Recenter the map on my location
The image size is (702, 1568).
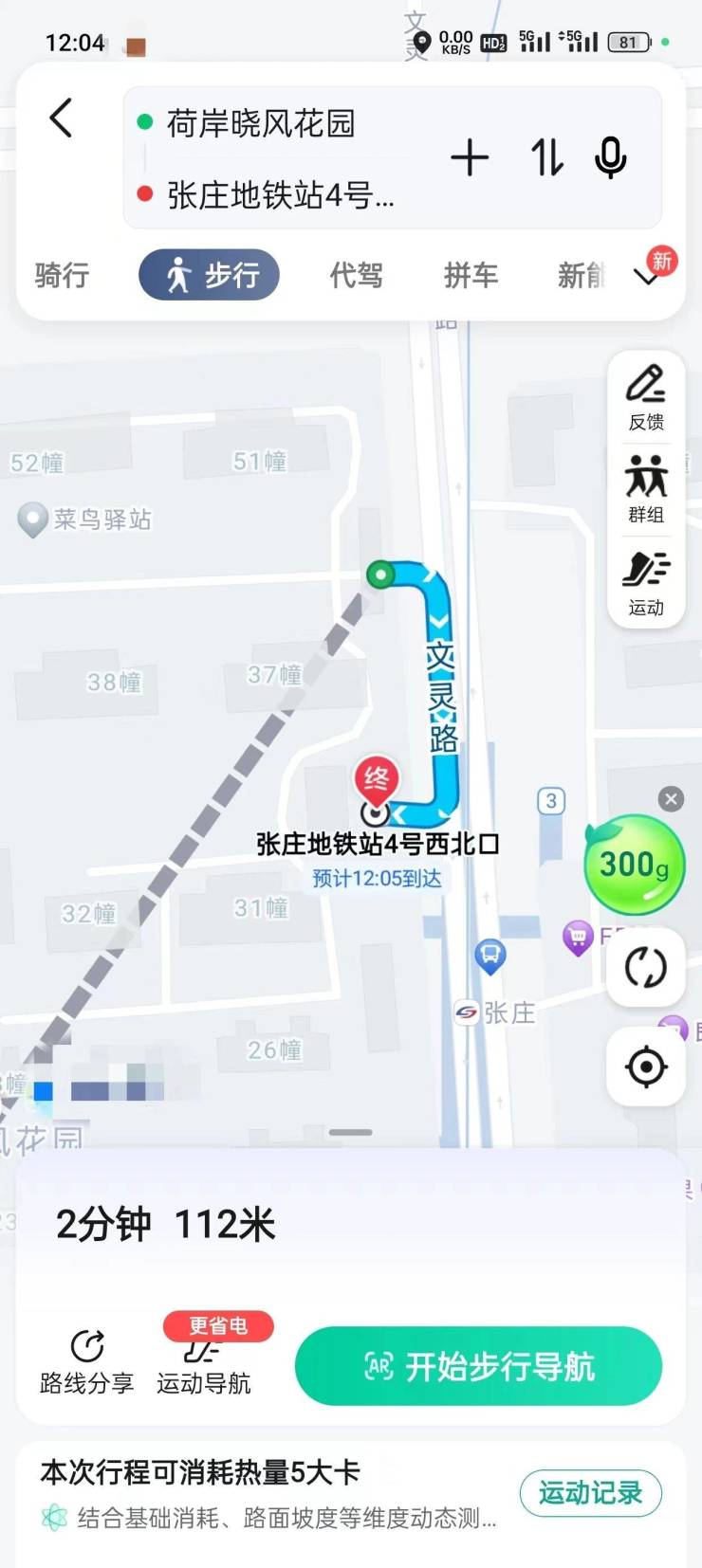click(646, 1067)
